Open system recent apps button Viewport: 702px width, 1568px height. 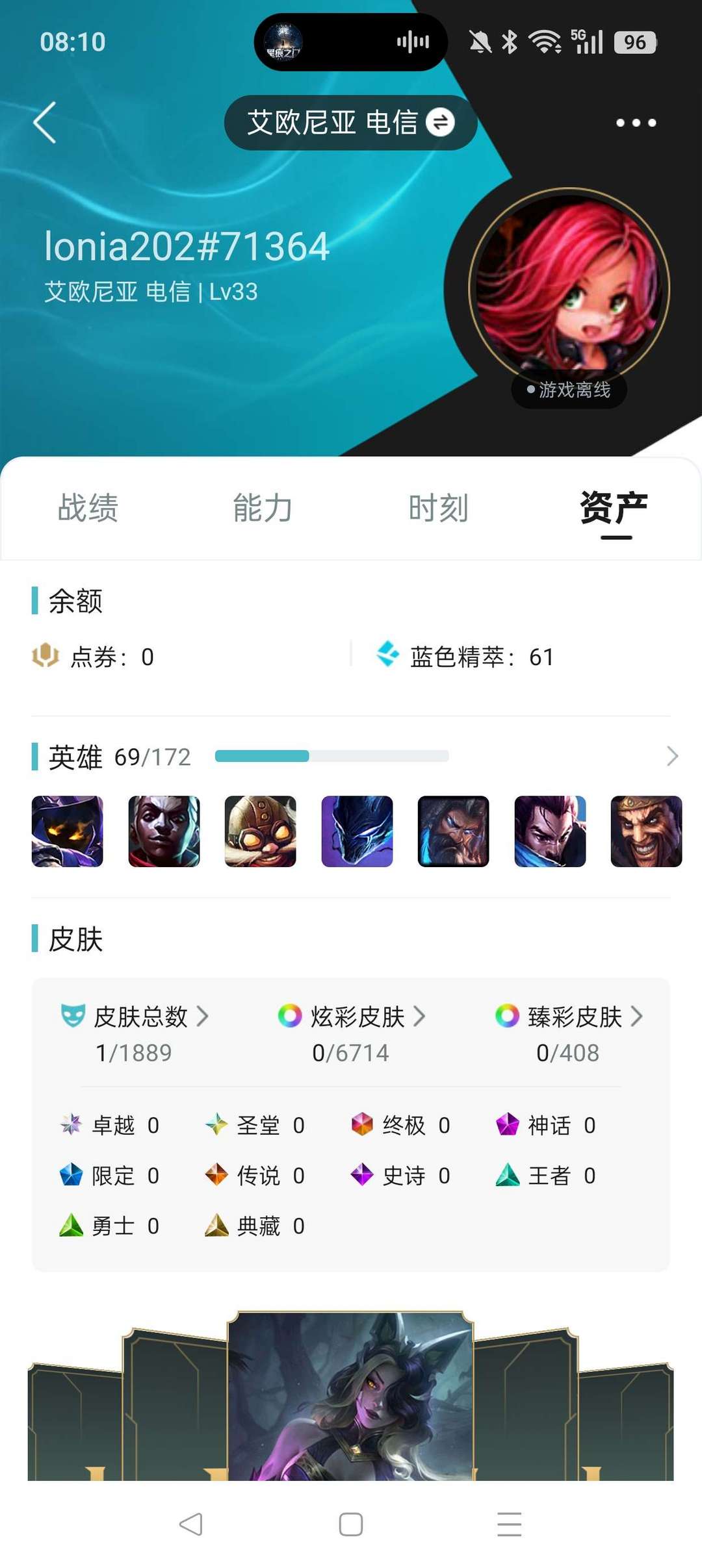pos(509,1524)
